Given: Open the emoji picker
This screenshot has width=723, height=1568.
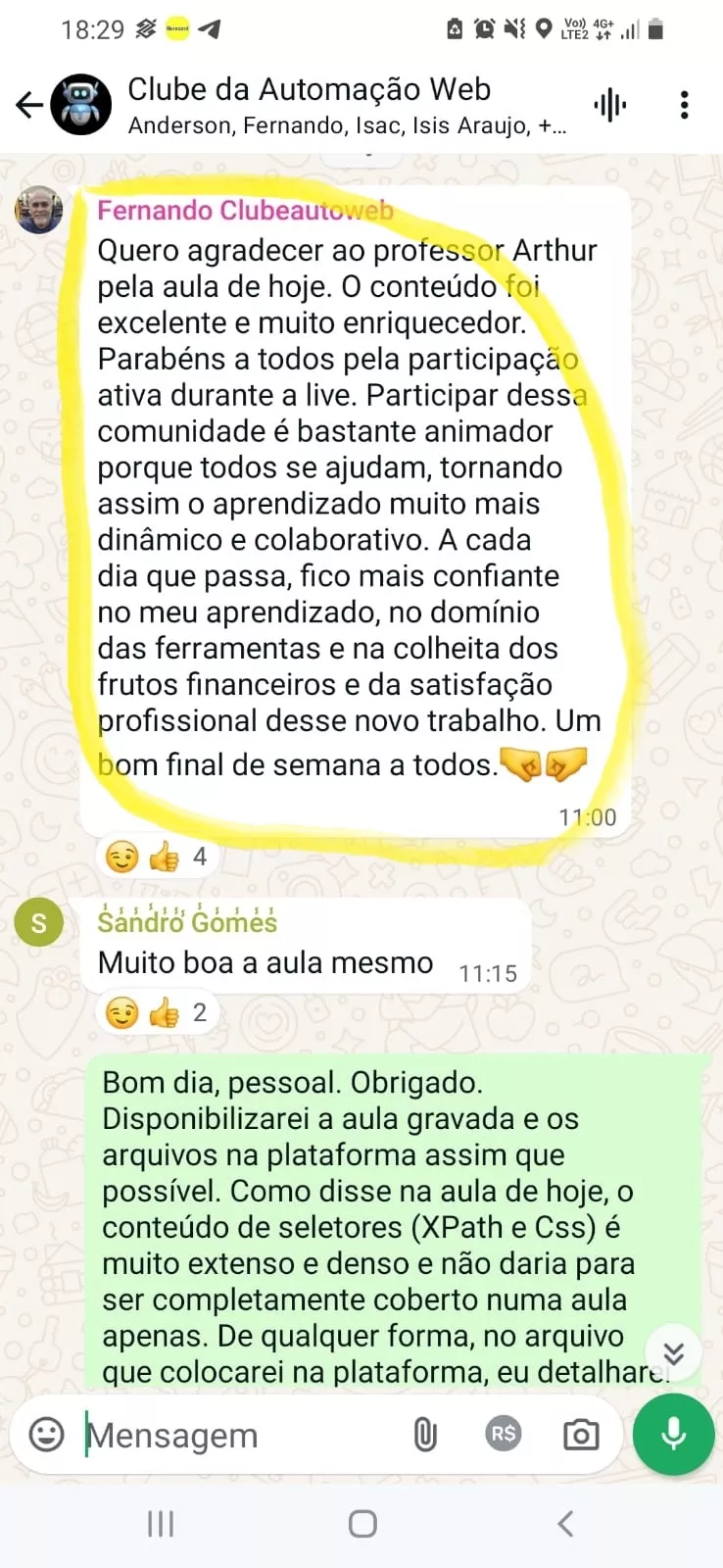Looking at the screenshot, I should click(x=46, y=1435).
